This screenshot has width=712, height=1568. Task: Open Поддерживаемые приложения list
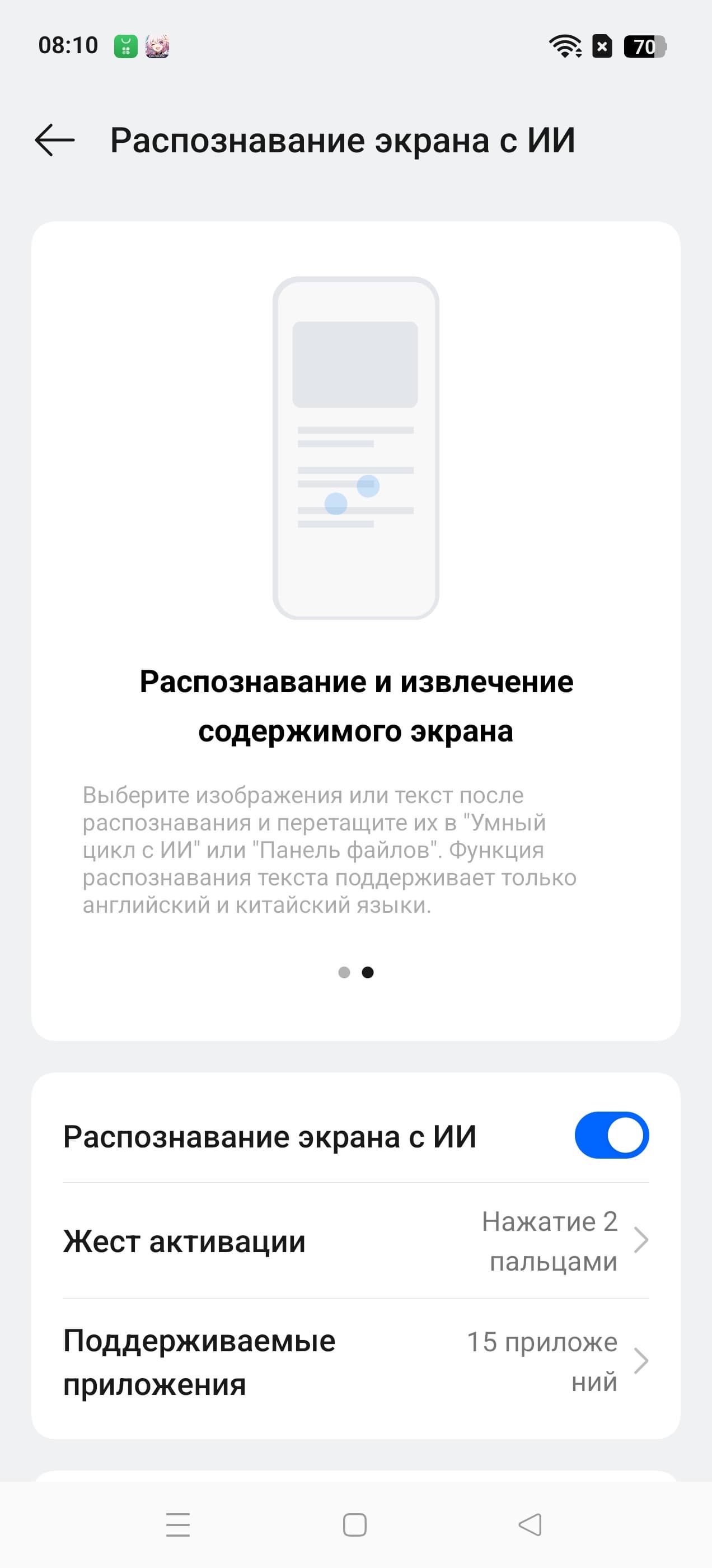click(x=355, y=1362)
